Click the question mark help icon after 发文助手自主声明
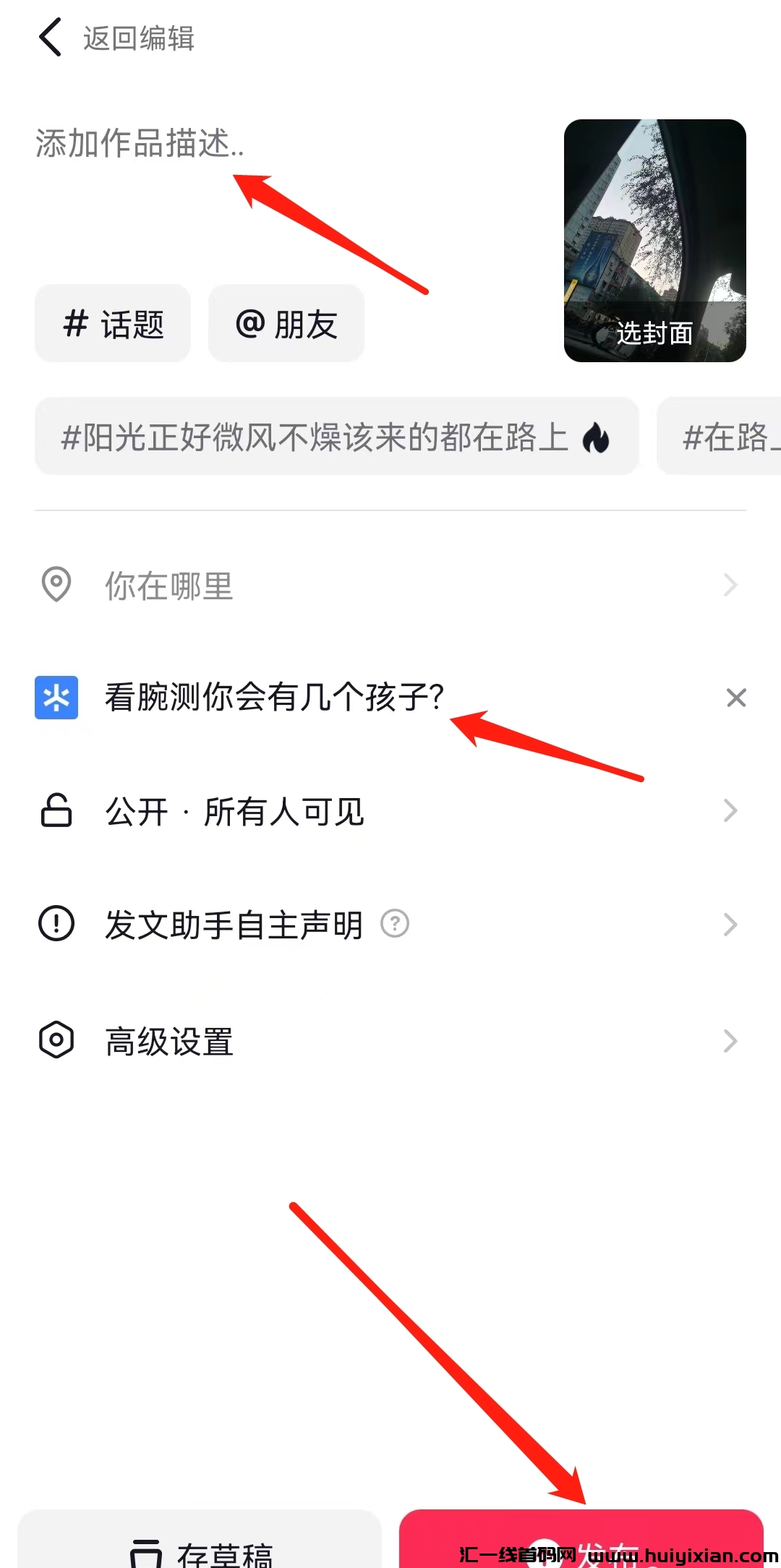Screen dimensions: 781x1568 click(x=395, y=924)
